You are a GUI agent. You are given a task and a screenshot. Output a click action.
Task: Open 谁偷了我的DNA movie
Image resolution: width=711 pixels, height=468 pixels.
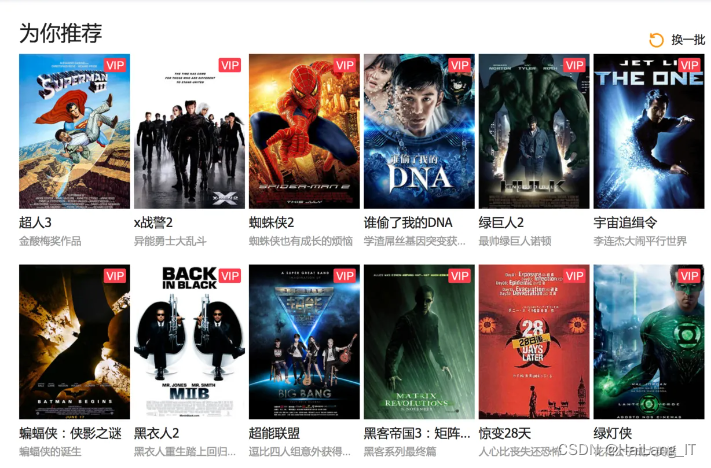419,131
